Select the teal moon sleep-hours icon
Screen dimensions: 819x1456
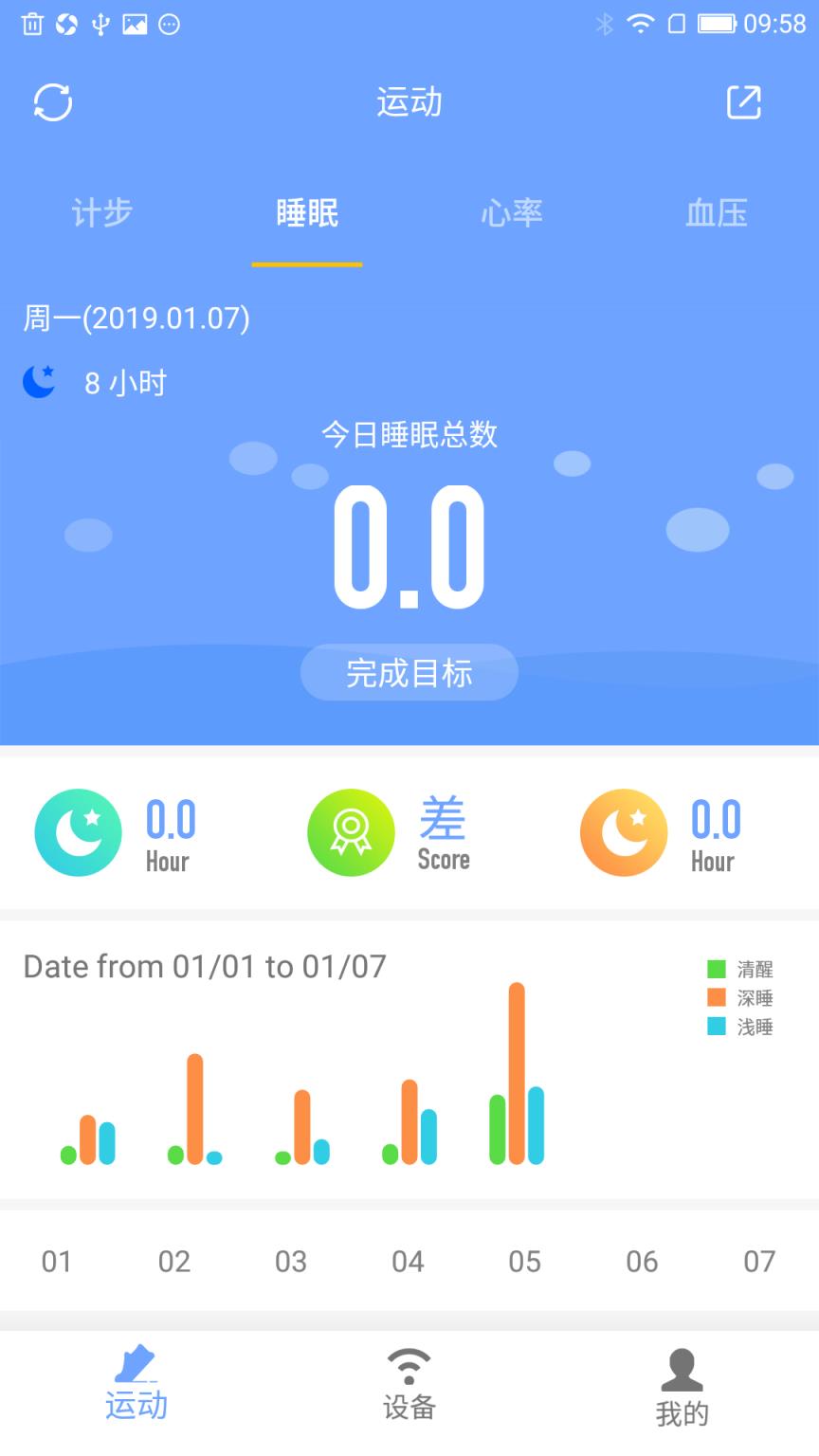[x=78, y=832]
